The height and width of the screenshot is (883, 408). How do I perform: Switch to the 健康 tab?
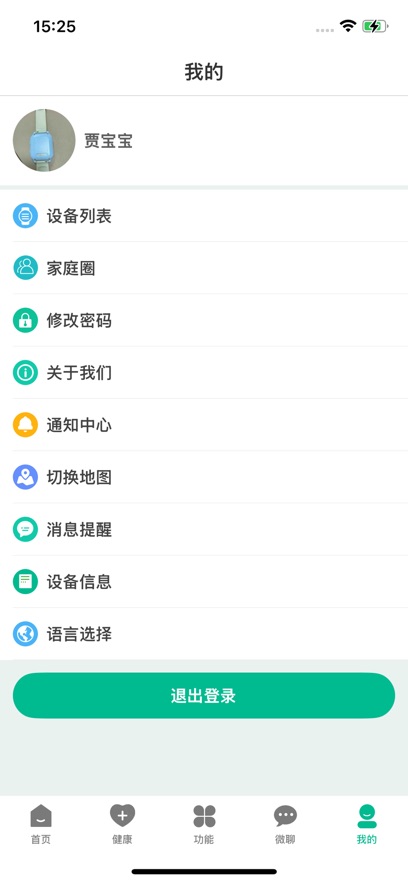click(122, 824)
